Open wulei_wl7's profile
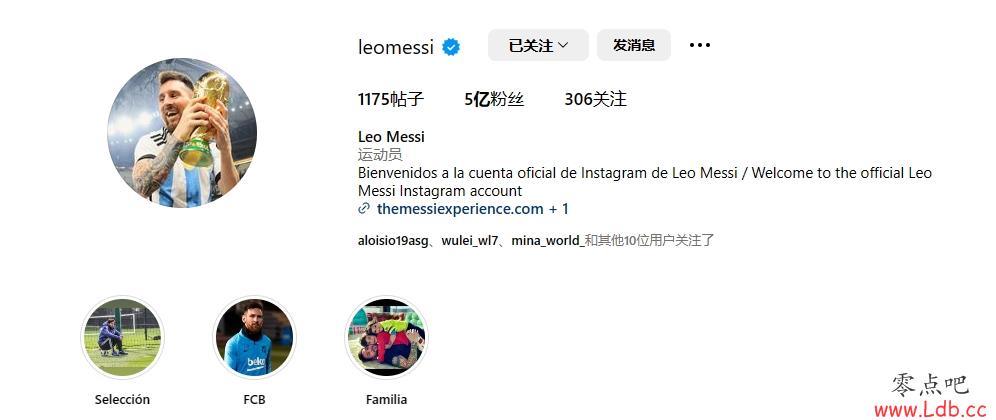The width and height of the screenshot is (996, 420). click(x=470, y=240)
